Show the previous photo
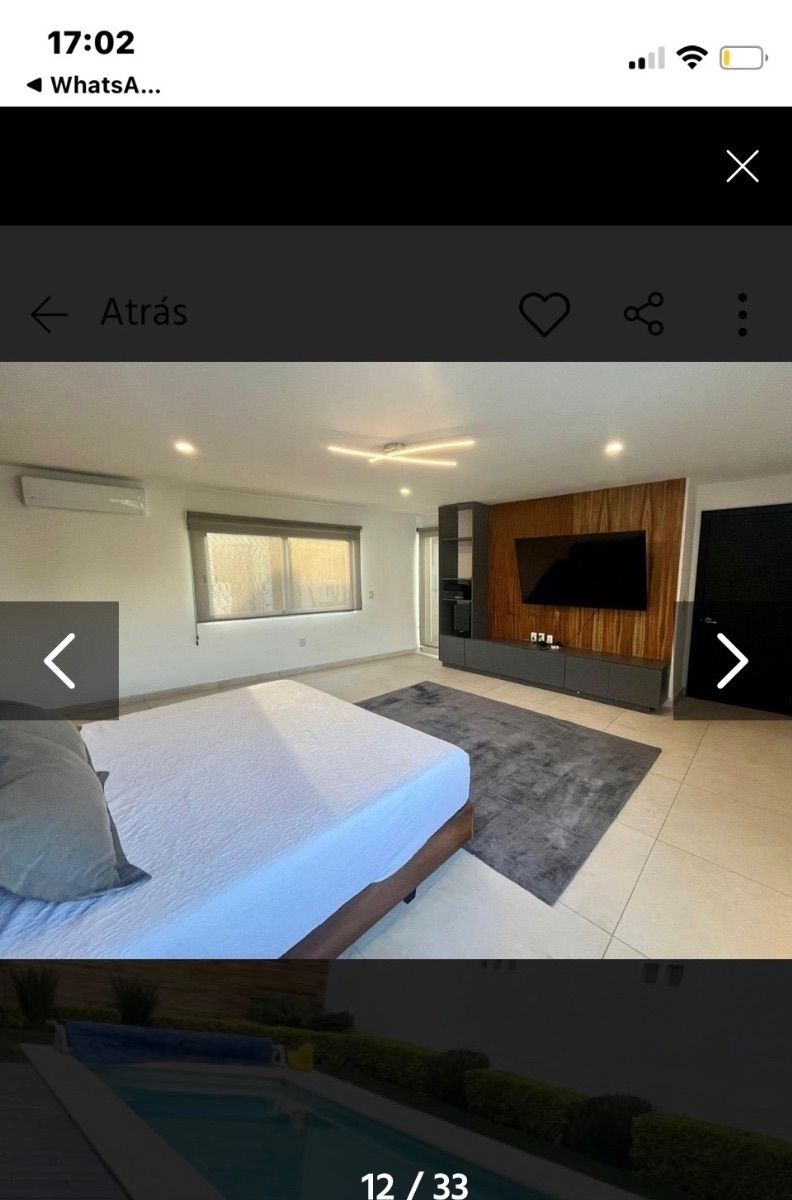The image size is (792, 1200). click(59, 660)
